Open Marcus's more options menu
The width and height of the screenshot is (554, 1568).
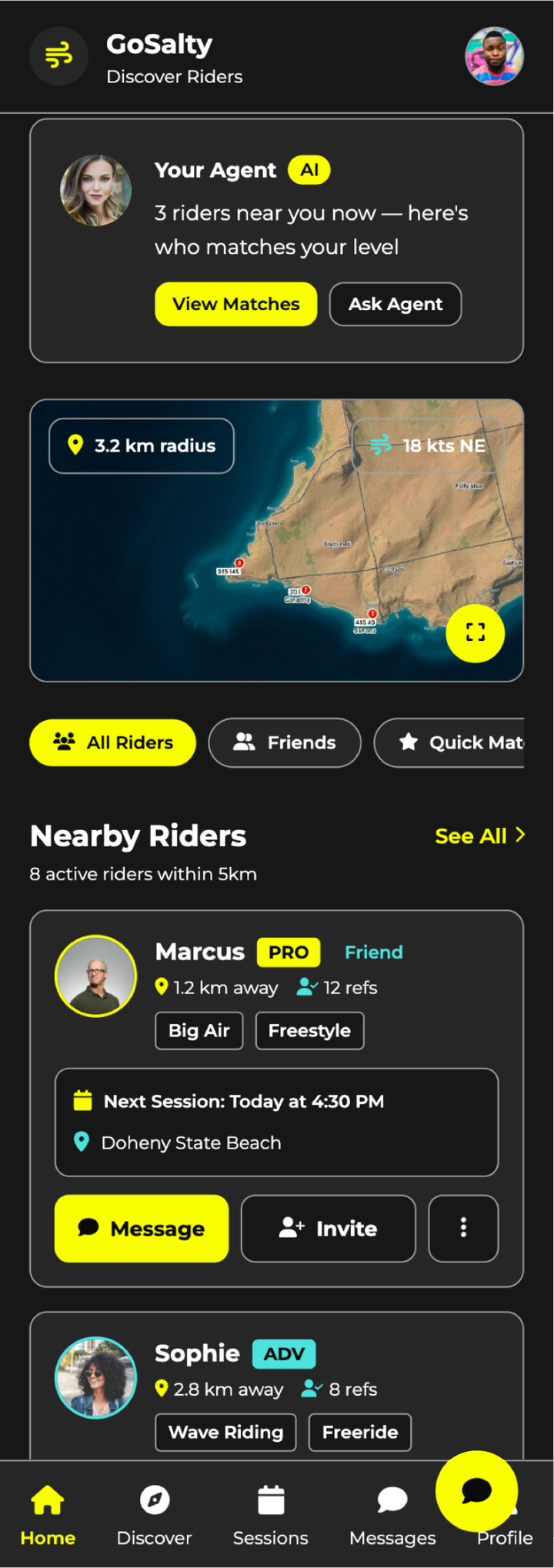[463, 1229]
